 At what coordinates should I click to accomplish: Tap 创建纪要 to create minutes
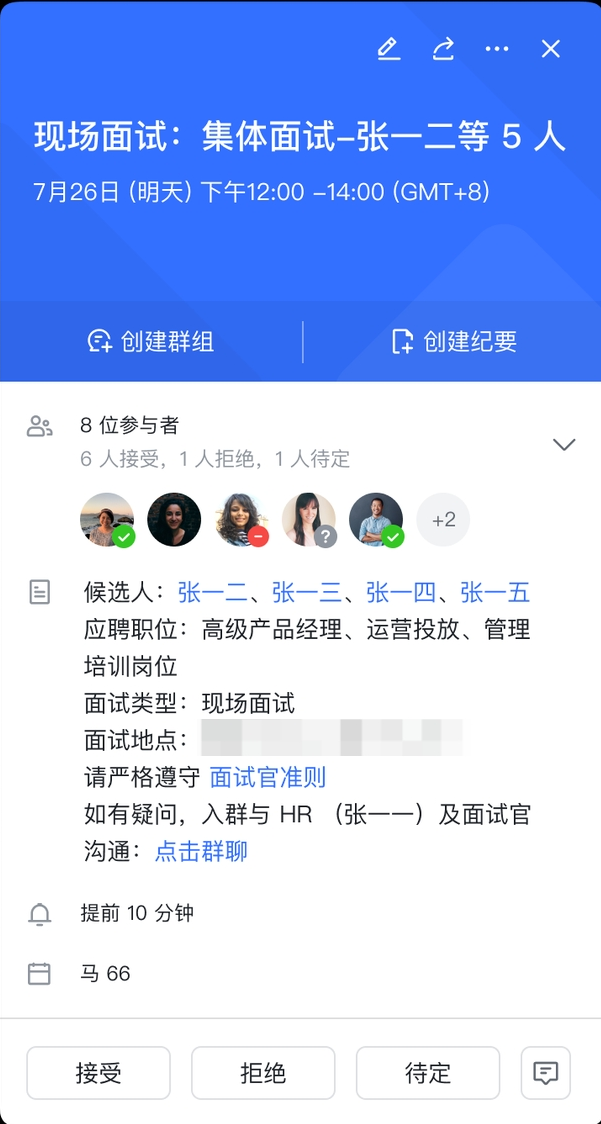point(454,342)
